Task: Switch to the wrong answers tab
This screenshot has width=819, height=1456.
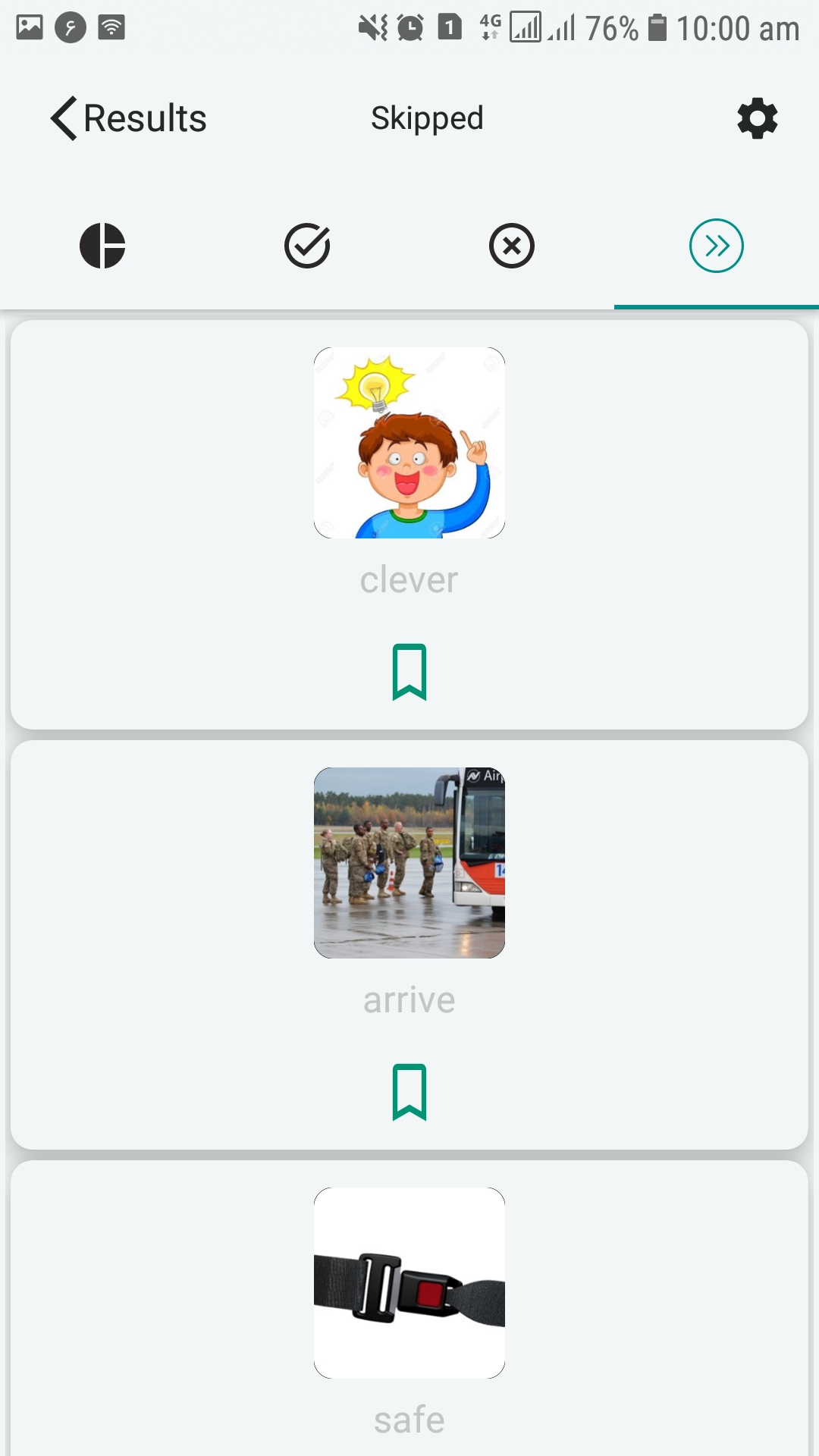Action: point(512,246)
